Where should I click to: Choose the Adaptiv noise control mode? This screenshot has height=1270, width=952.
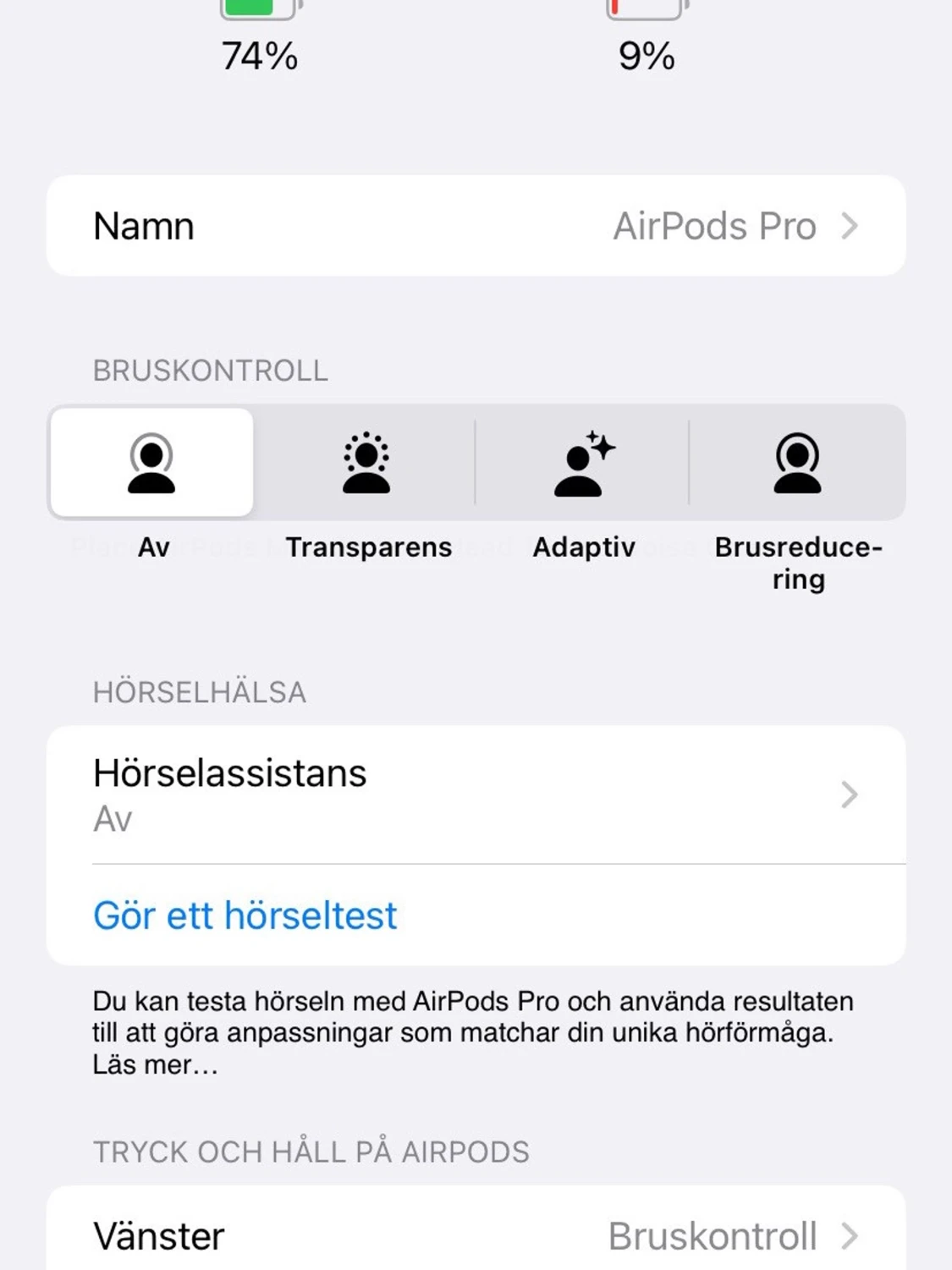coord(583,463)
